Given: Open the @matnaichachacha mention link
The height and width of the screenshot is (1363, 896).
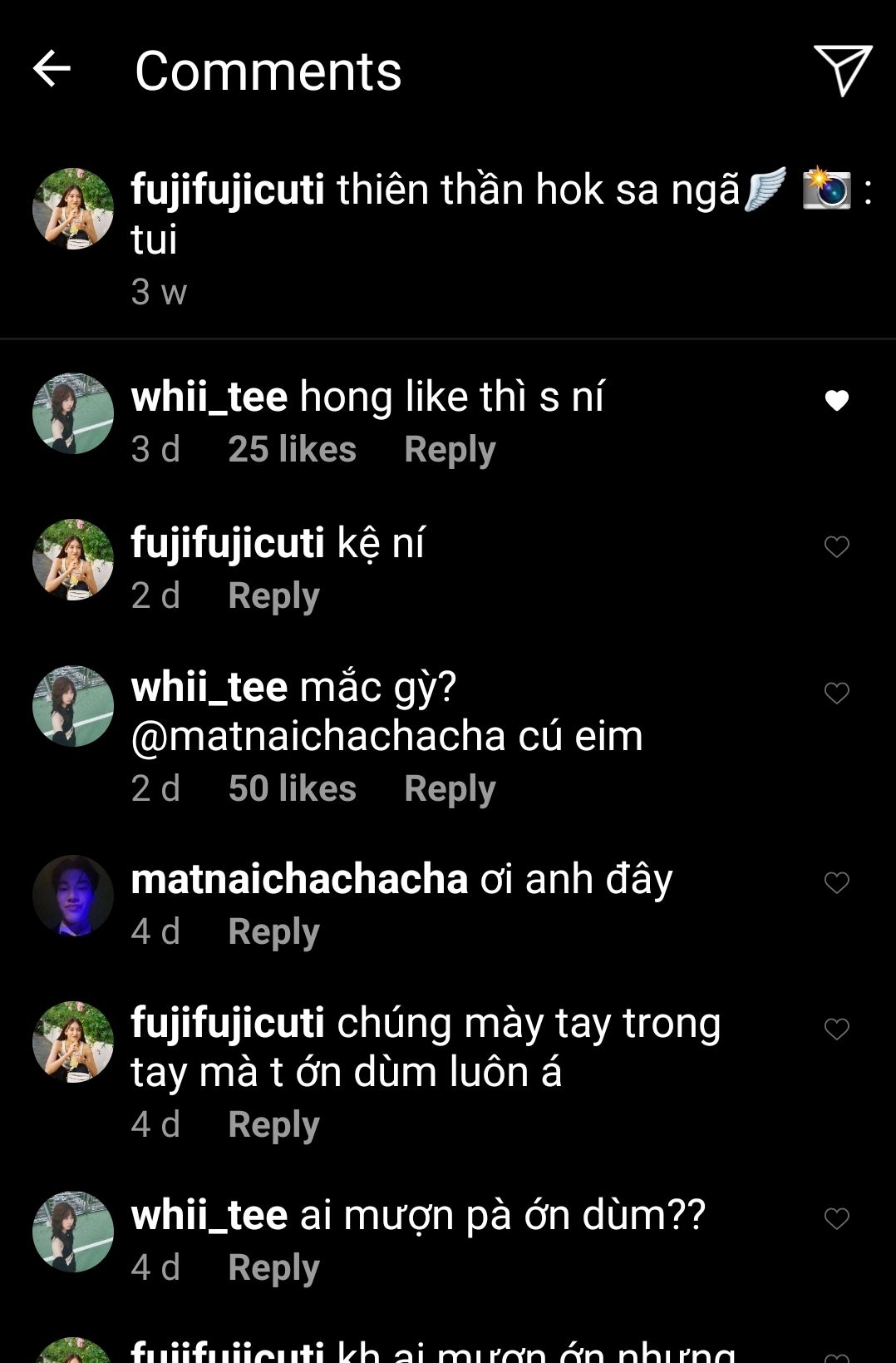Looking at the screenshot, I should tap(318, 737).
